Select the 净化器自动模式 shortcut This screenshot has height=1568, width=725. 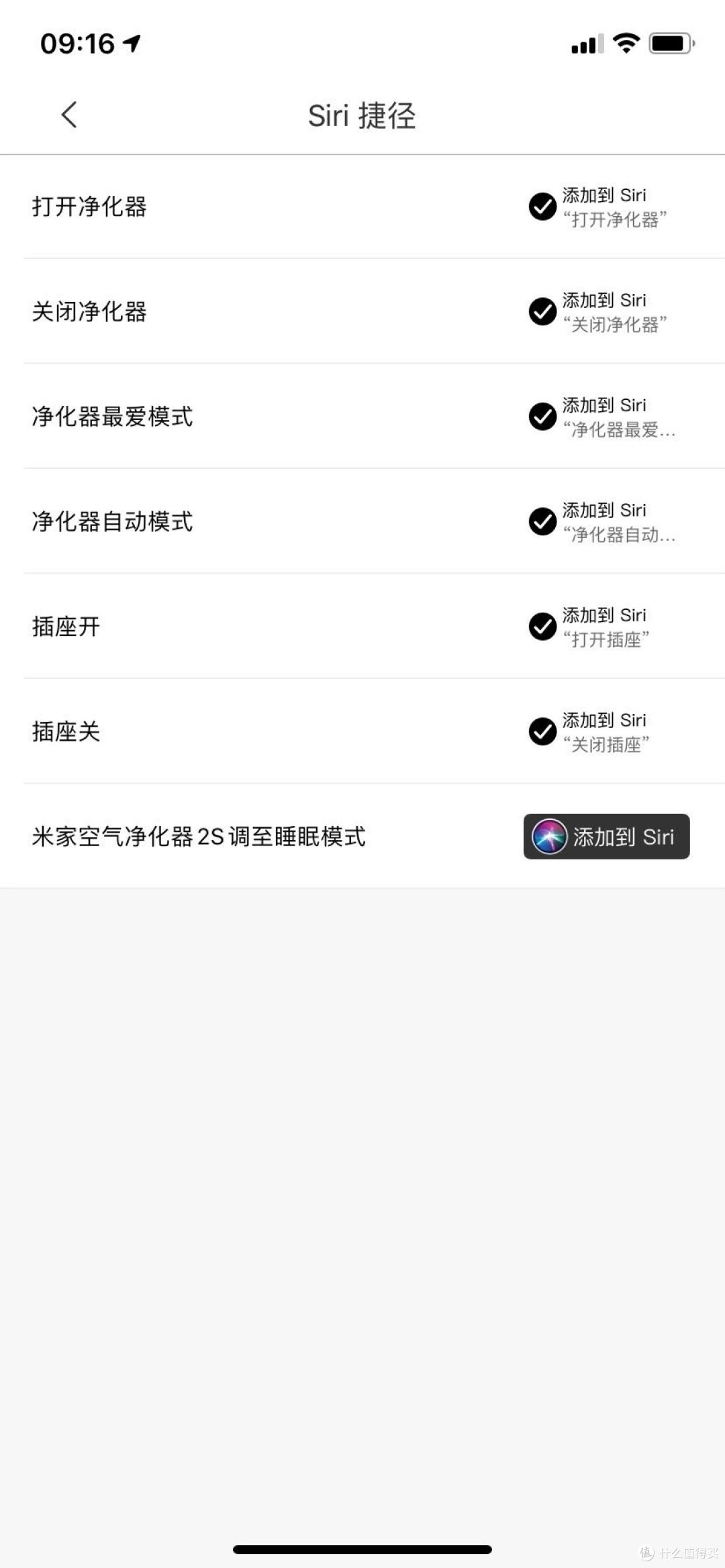point(362,521)
